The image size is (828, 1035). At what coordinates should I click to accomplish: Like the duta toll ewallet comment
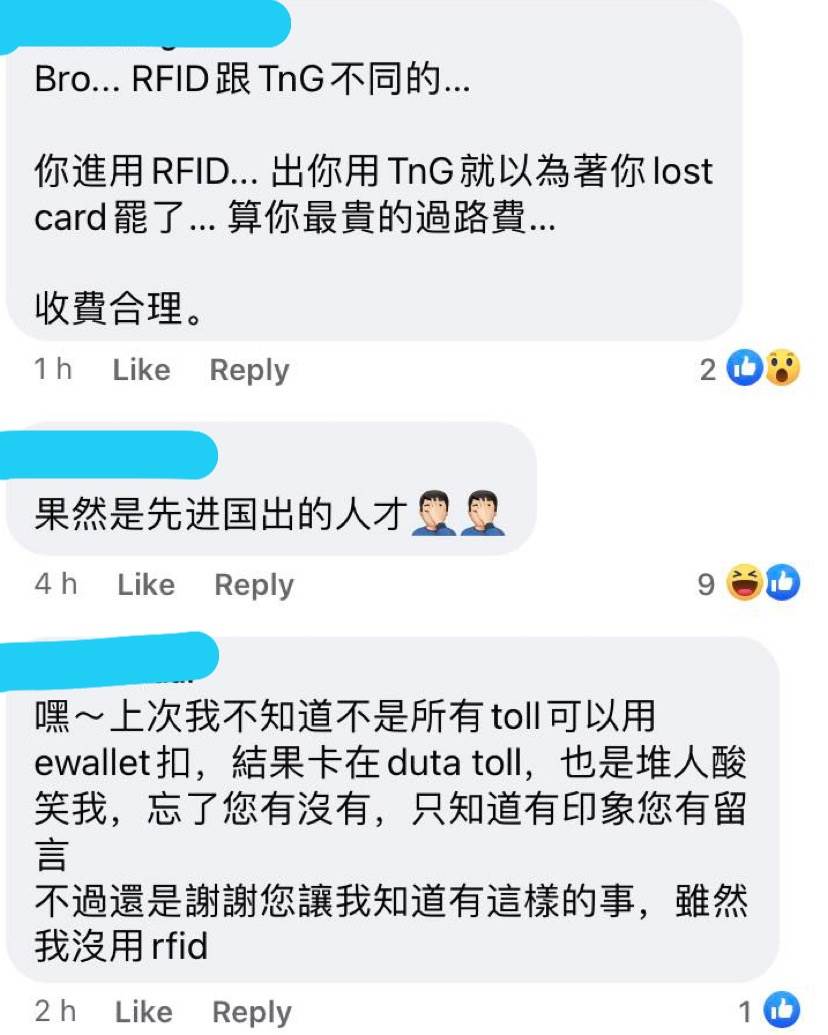click(x=143, y=1012)
